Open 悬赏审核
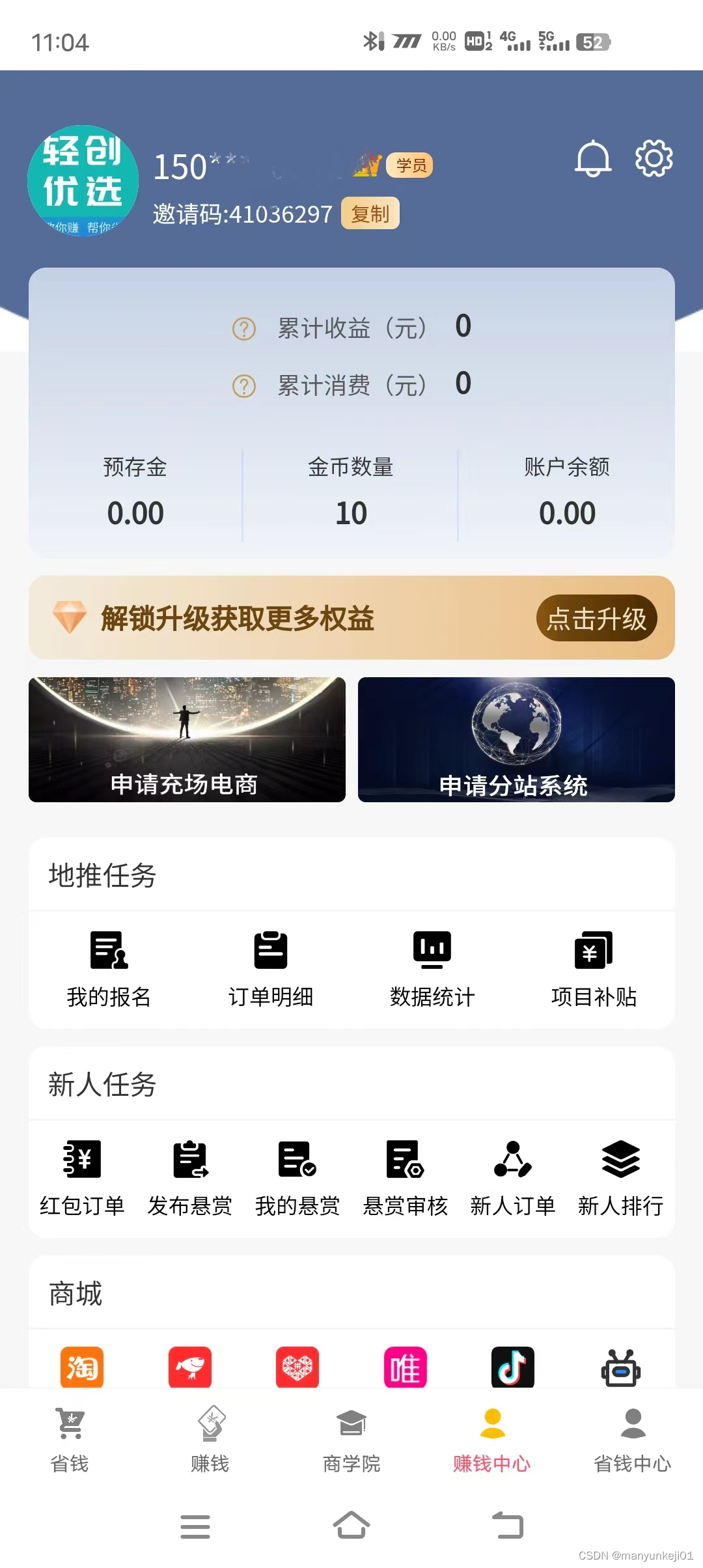This screenshot has width=703, height=1568. pos(406,1177)
